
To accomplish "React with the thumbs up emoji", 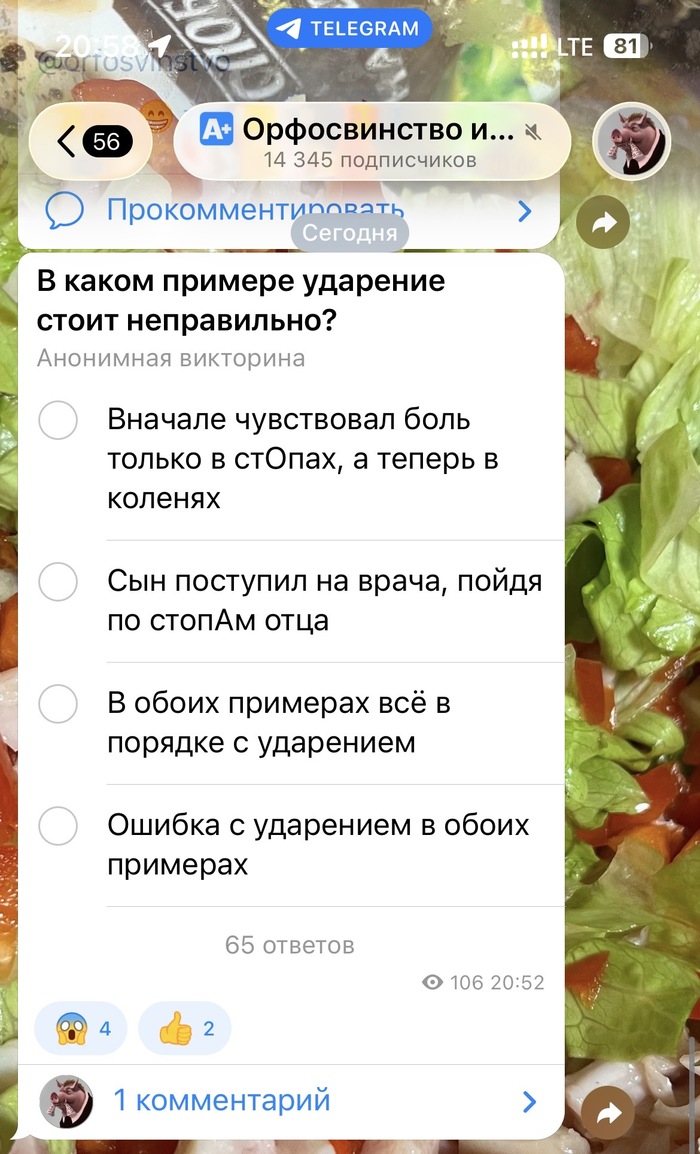I will tap(185, 1028).
